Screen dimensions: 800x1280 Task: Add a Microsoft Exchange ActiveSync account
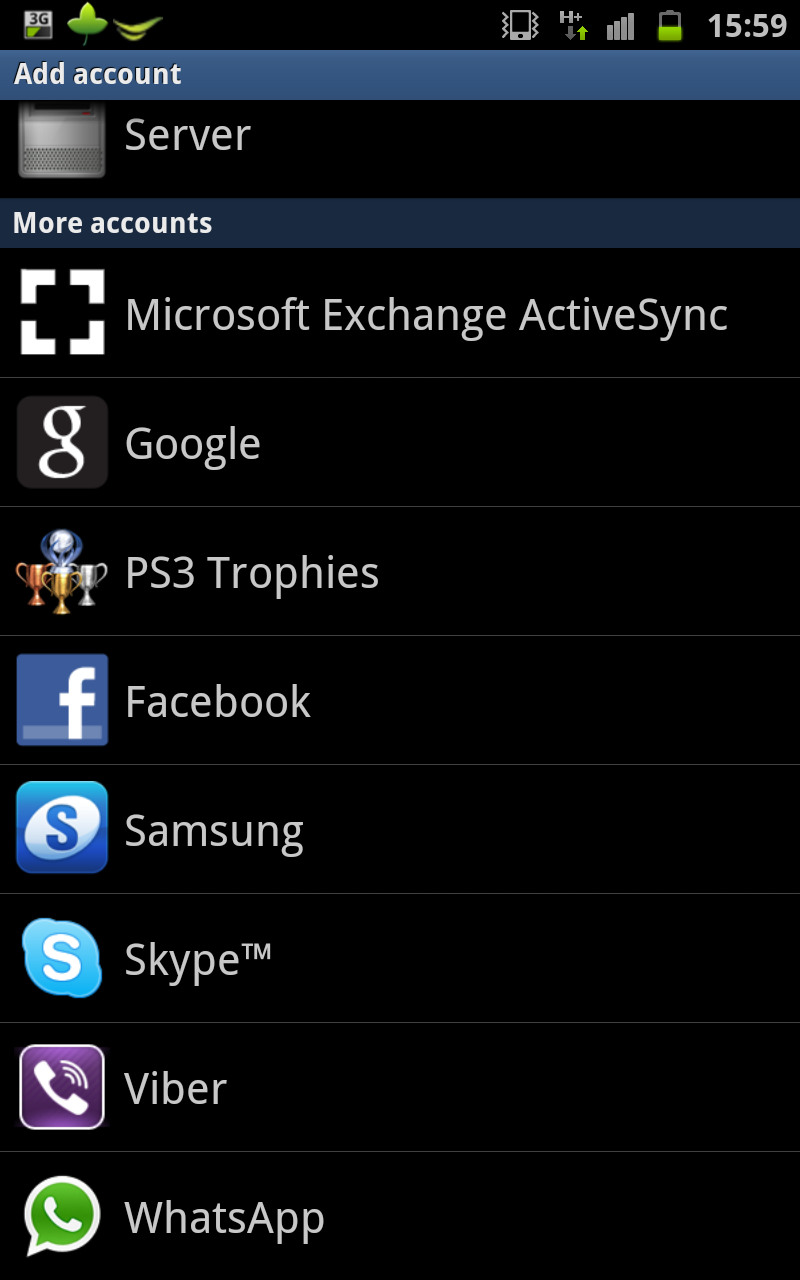(x=400, y=314)
